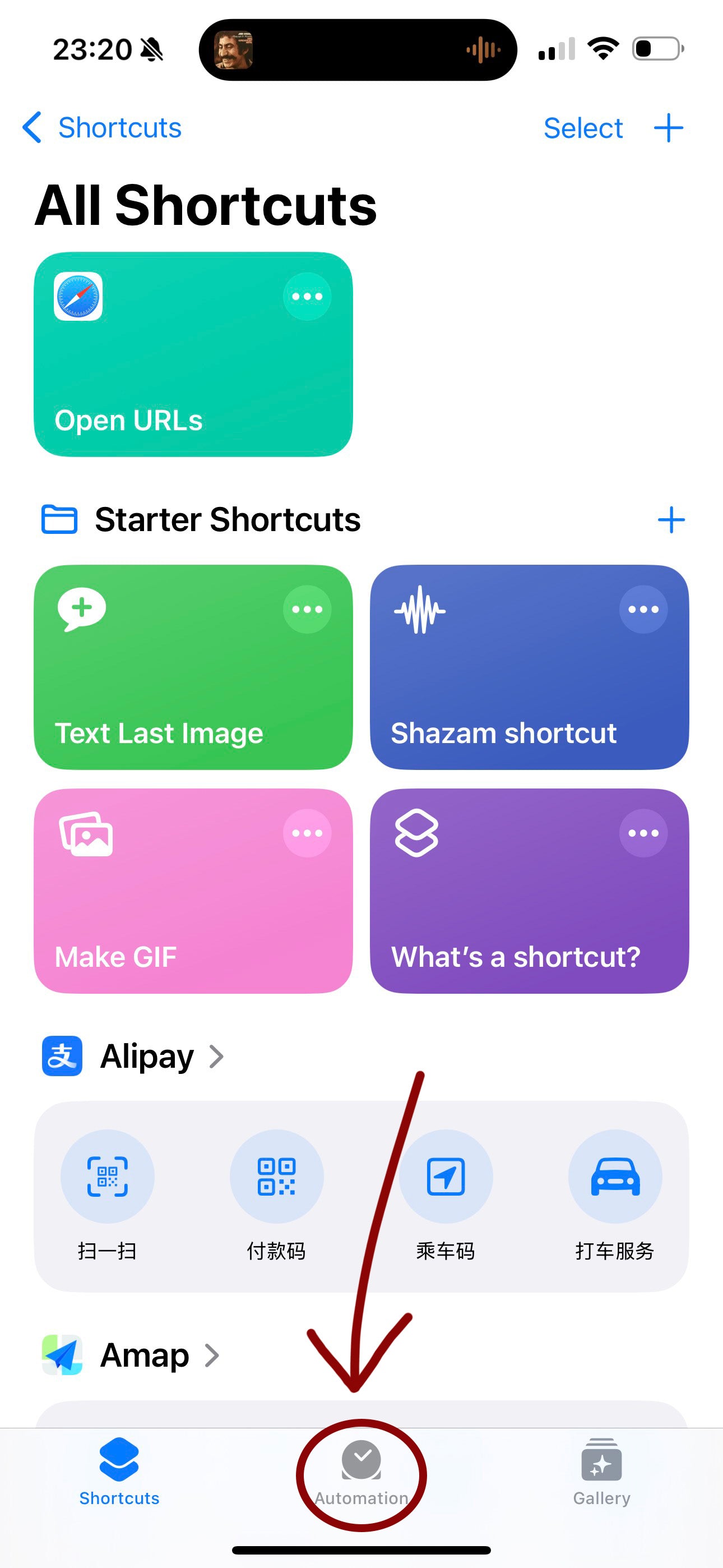Create a new shortcut with top plus

pyautogui.click(x=668, y=128)
